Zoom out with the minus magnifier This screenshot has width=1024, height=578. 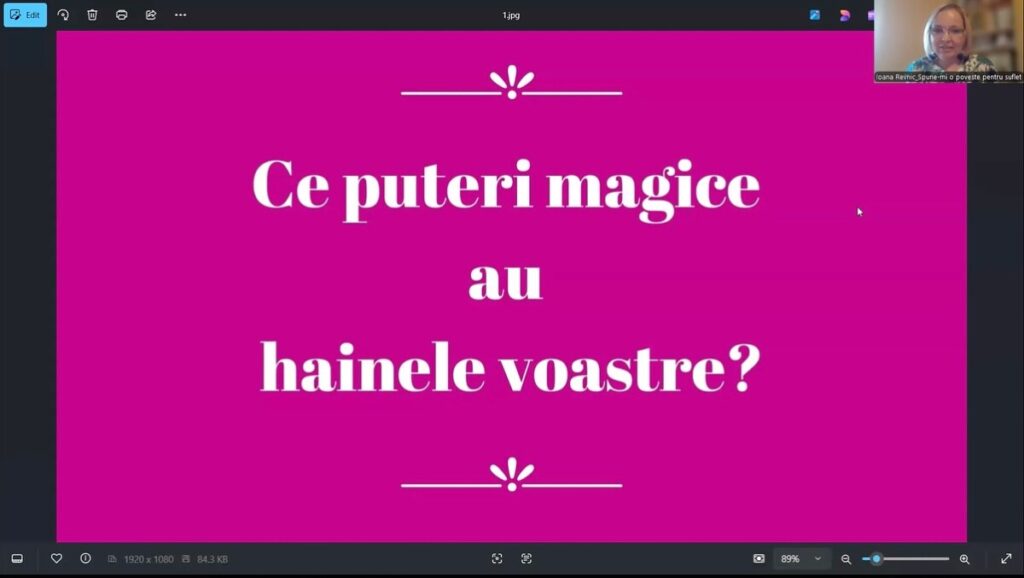click(846, 559)
